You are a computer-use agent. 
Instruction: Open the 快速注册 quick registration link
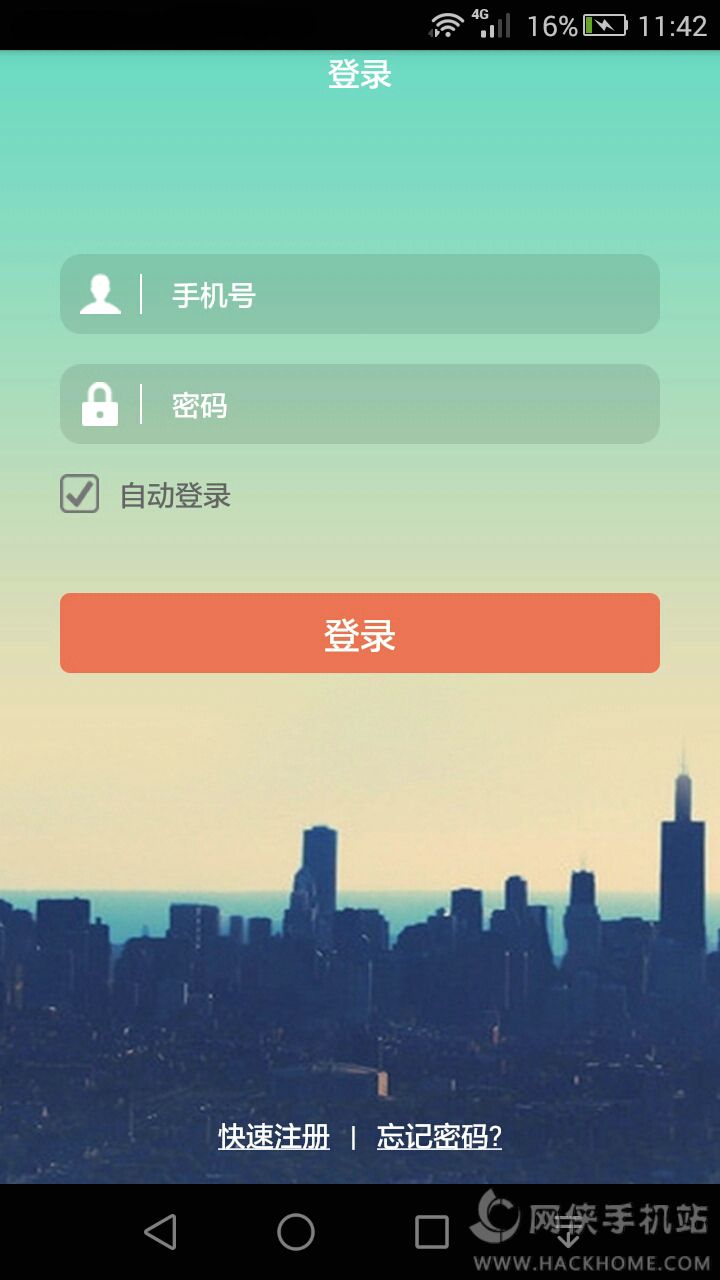(273, 1138)
